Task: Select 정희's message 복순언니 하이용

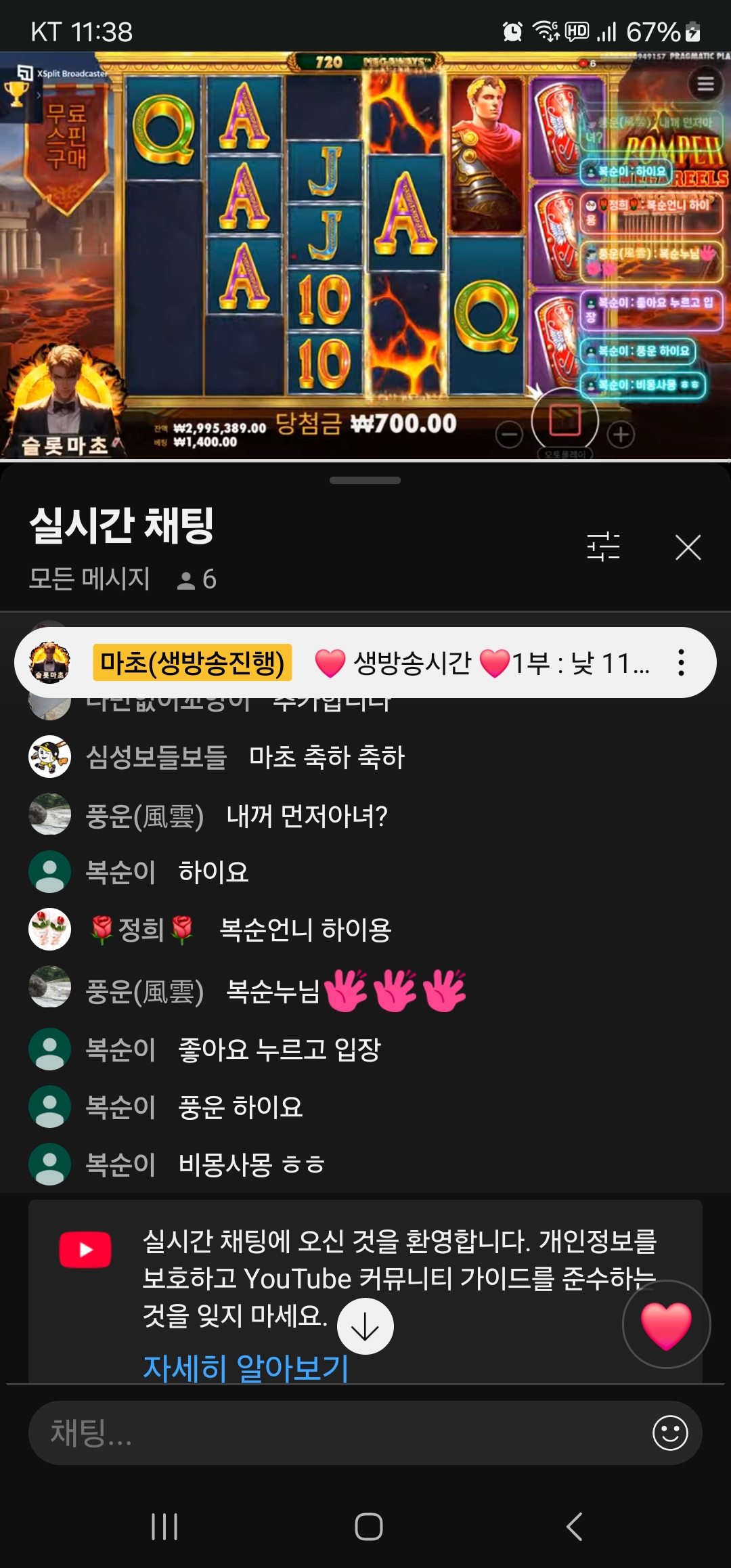Action: tap(305, 930)
